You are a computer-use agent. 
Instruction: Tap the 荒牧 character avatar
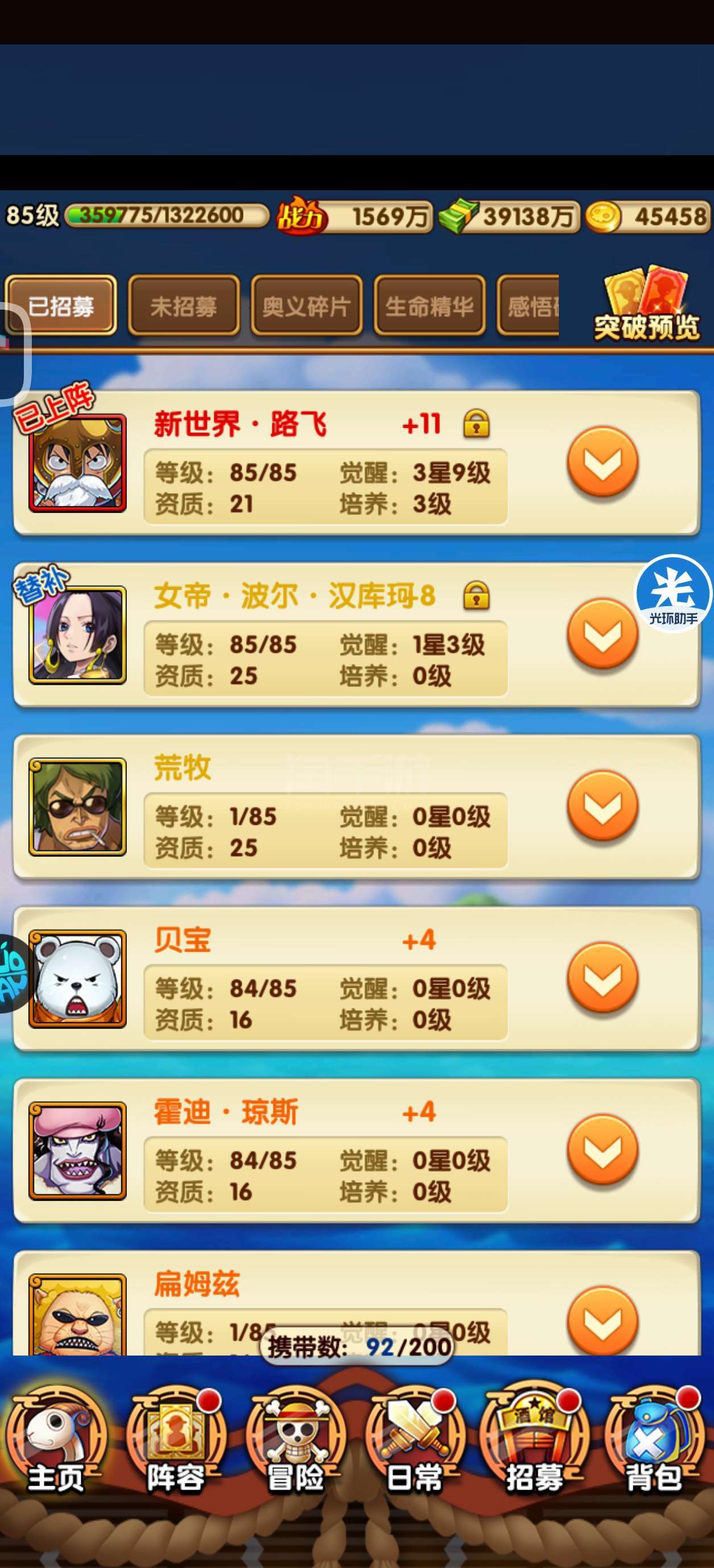pos(77,807)
